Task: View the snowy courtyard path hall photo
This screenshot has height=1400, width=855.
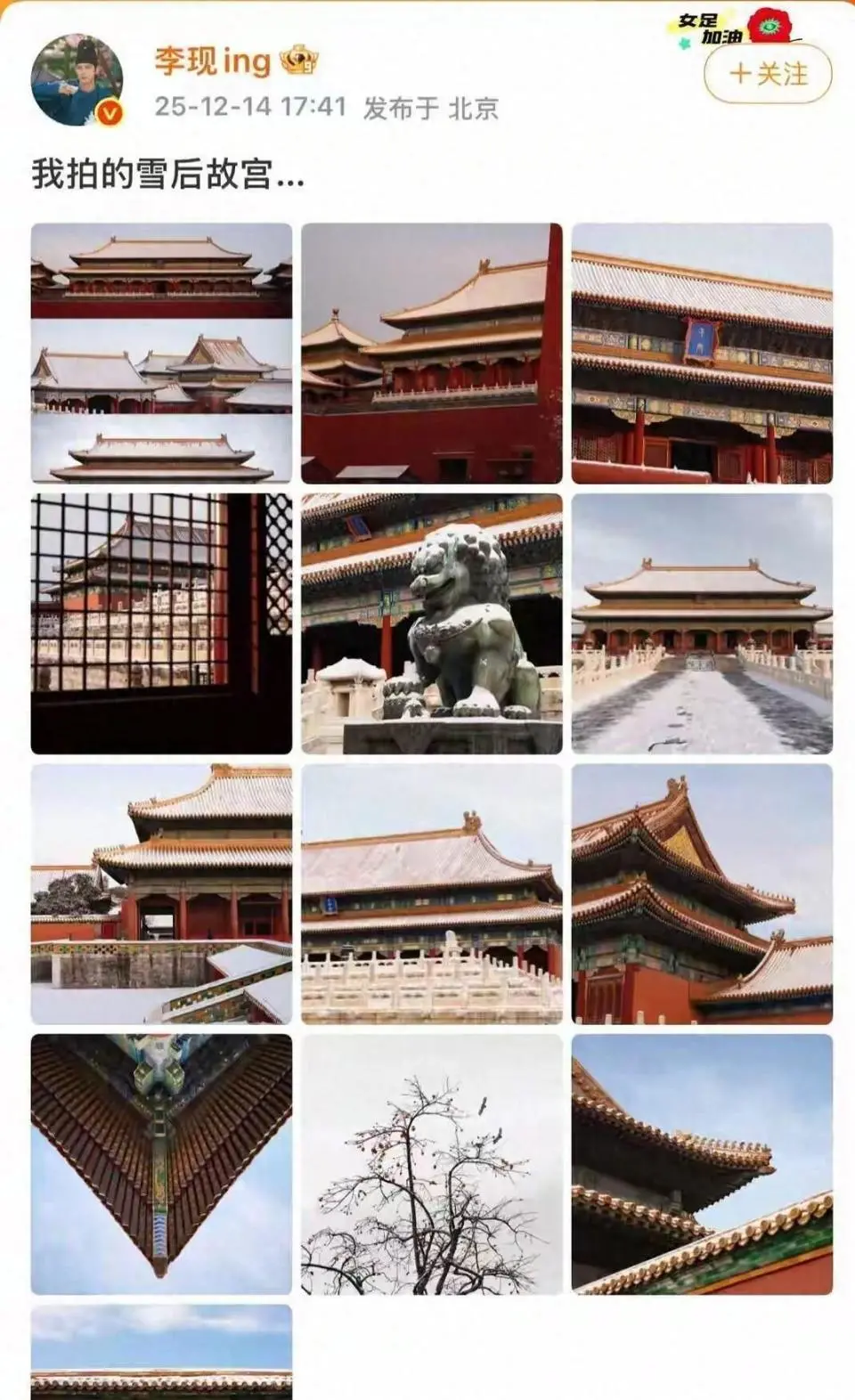Action: (x=702, y=623)
